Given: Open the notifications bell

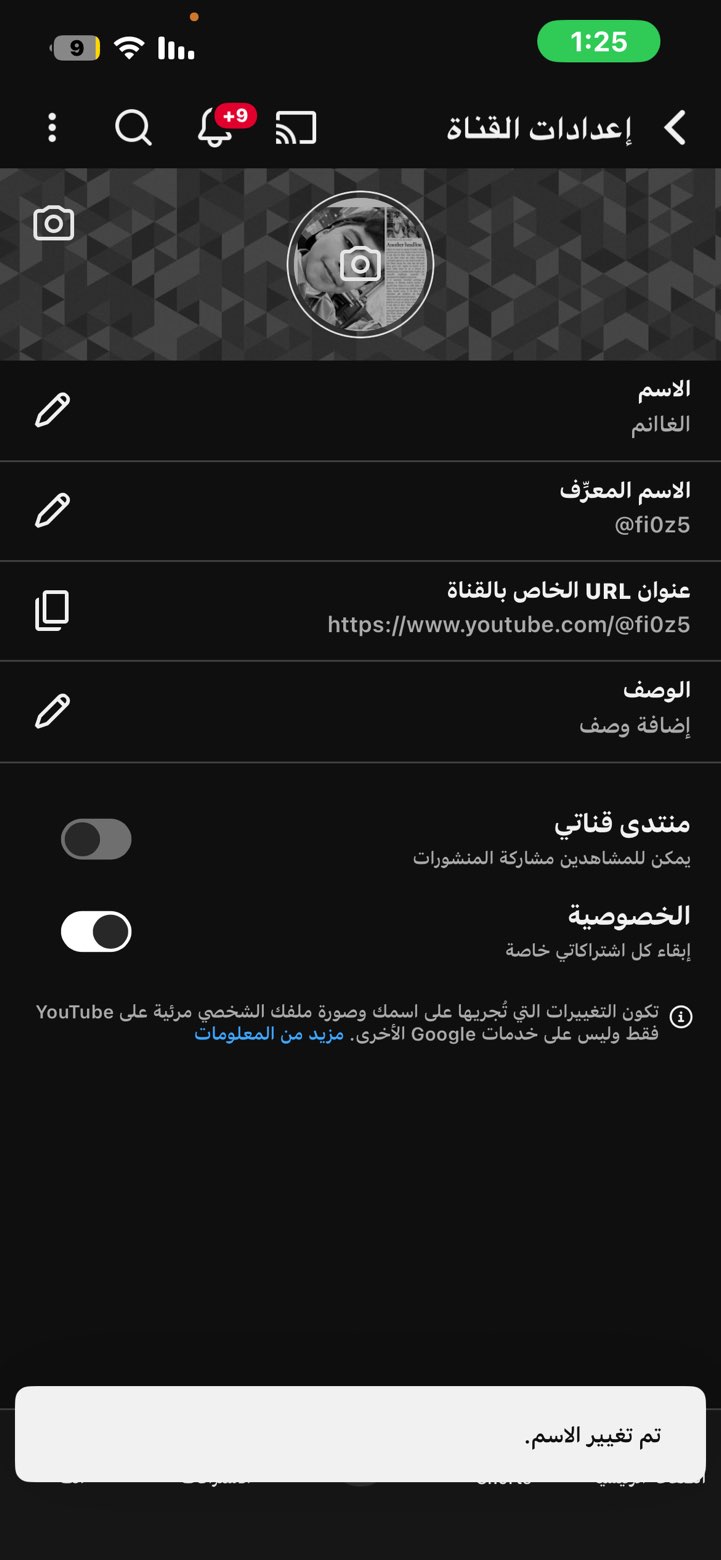Looking at the screenshot, I should (x=216, y=128).
